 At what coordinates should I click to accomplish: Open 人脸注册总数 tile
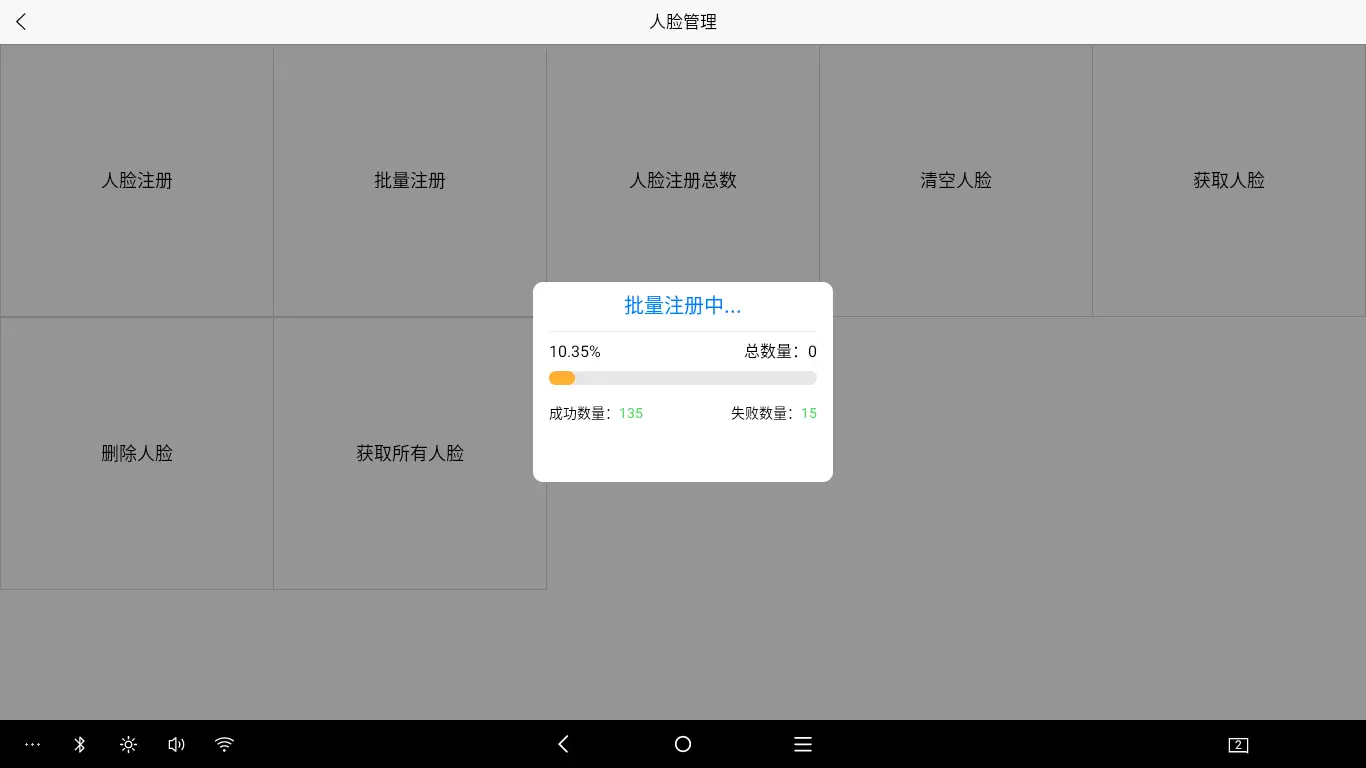point(683,181)
